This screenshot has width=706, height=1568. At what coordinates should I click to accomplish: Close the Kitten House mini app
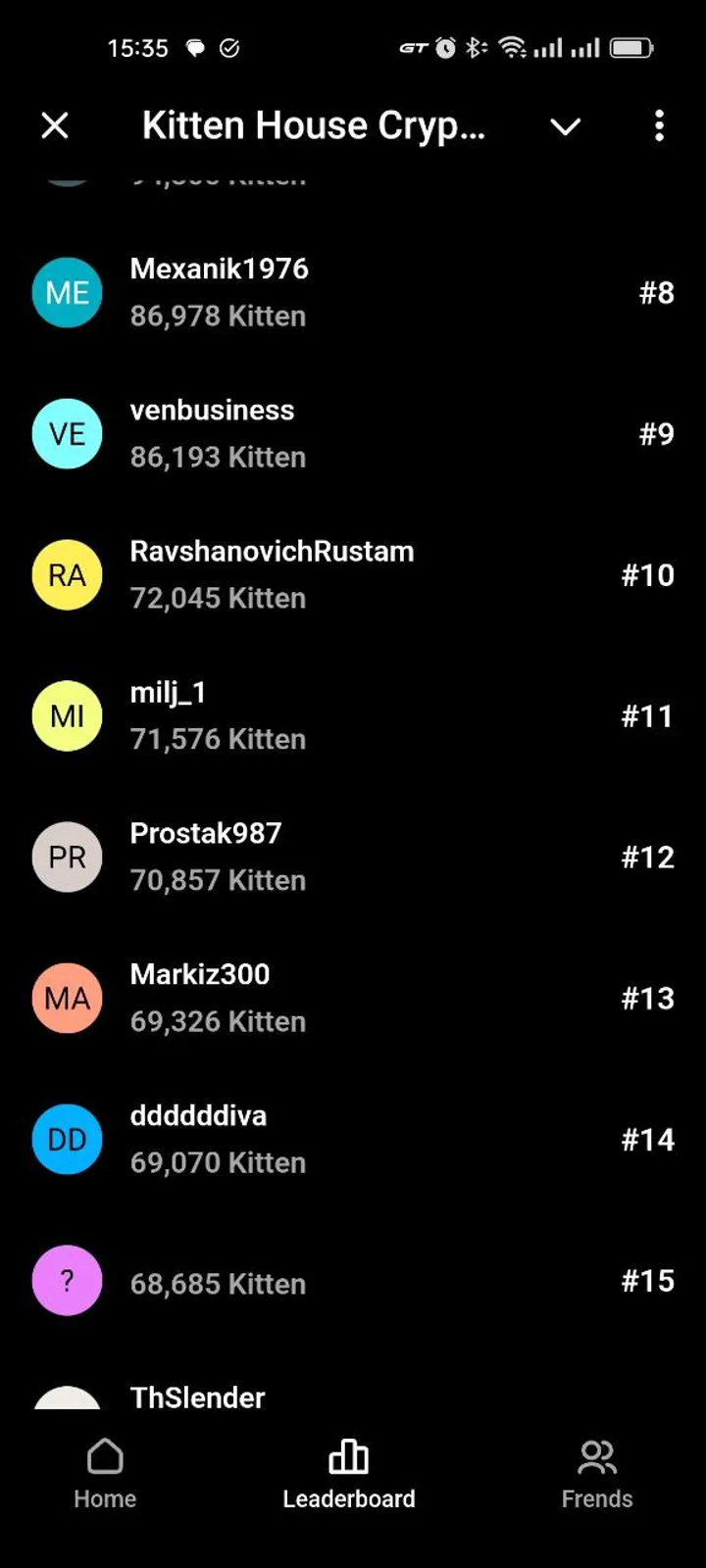coord(55,125)
